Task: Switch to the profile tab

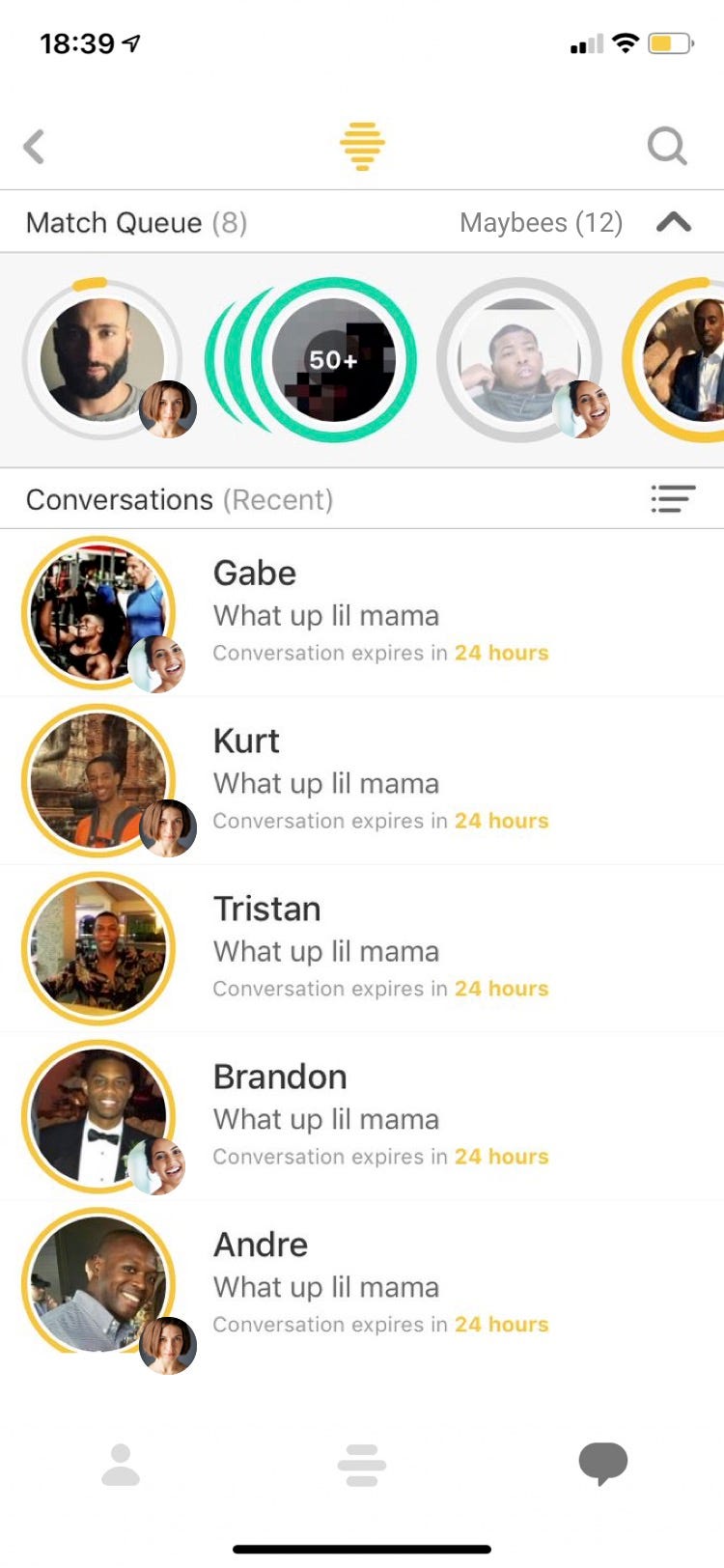Action: (121, 1465)
